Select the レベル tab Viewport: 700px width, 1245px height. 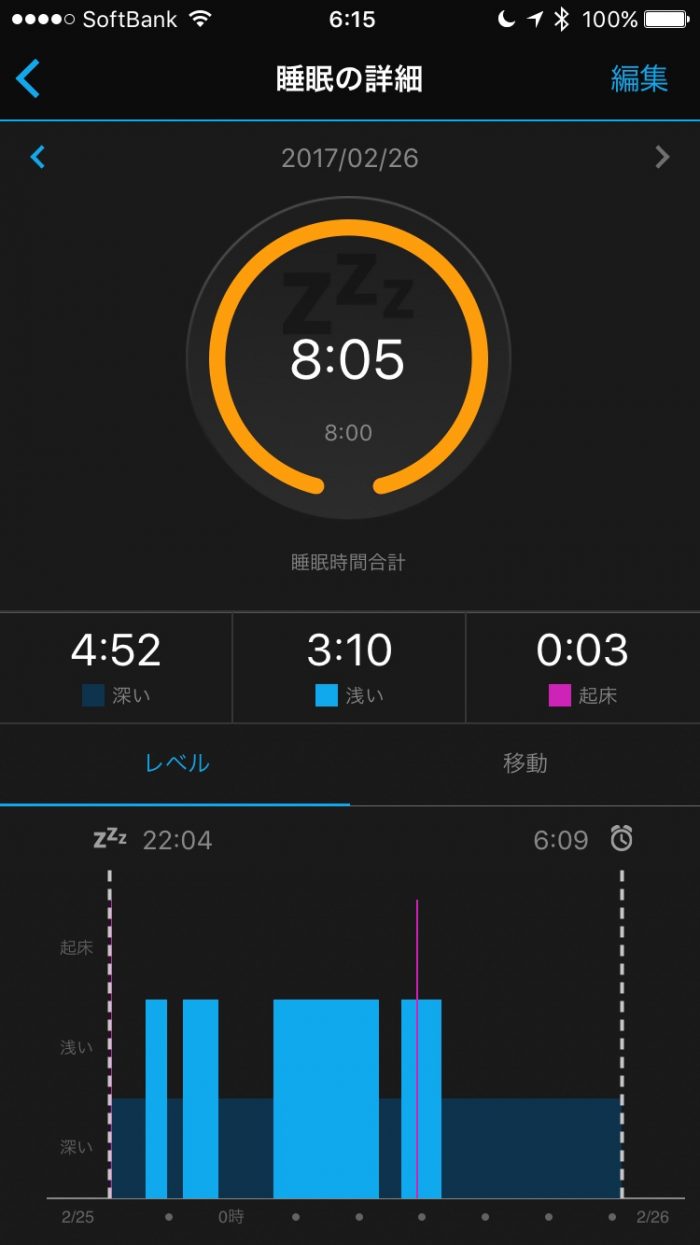[x=177, y=763]
